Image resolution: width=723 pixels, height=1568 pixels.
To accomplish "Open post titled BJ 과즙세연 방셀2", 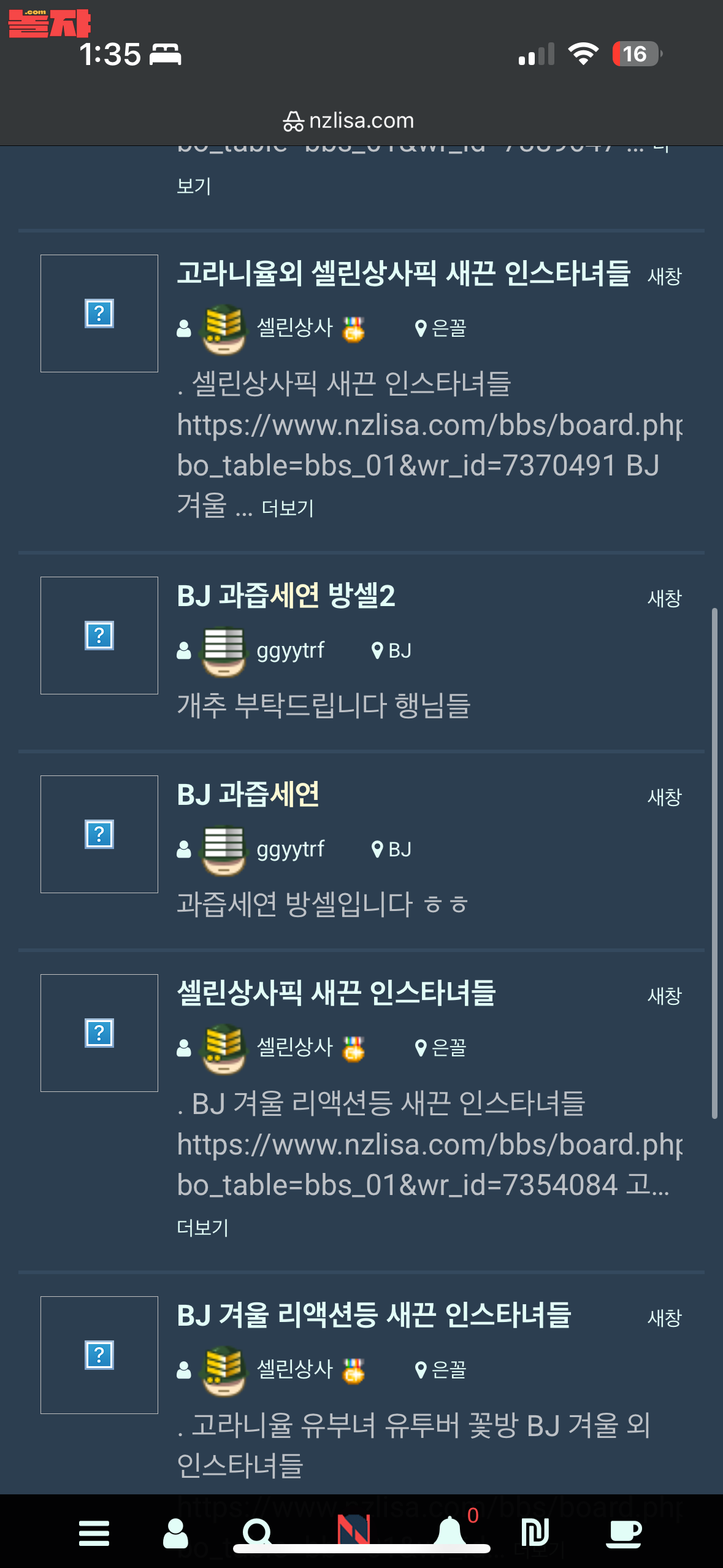I will pos(286,596).
